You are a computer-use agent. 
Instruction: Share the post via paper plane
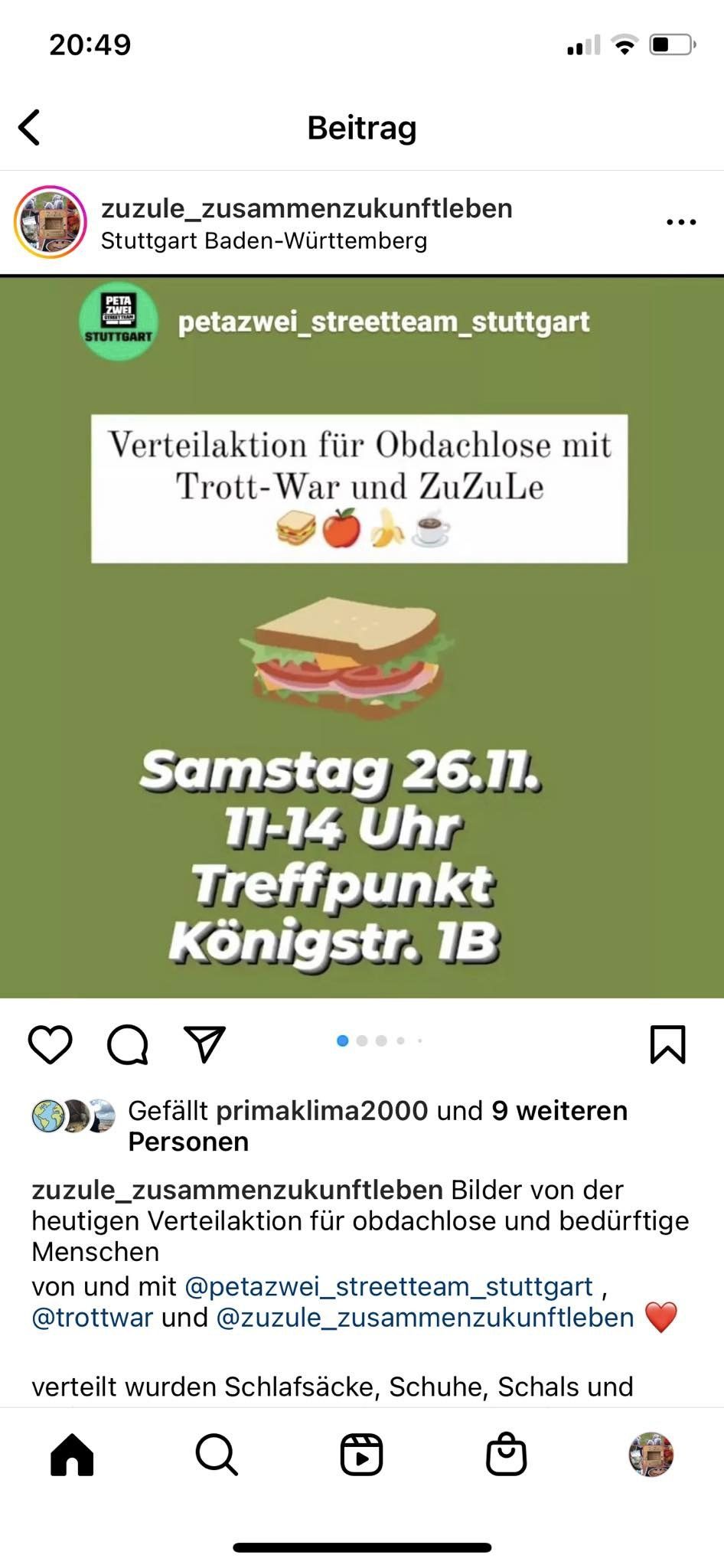pos(205,1044)
